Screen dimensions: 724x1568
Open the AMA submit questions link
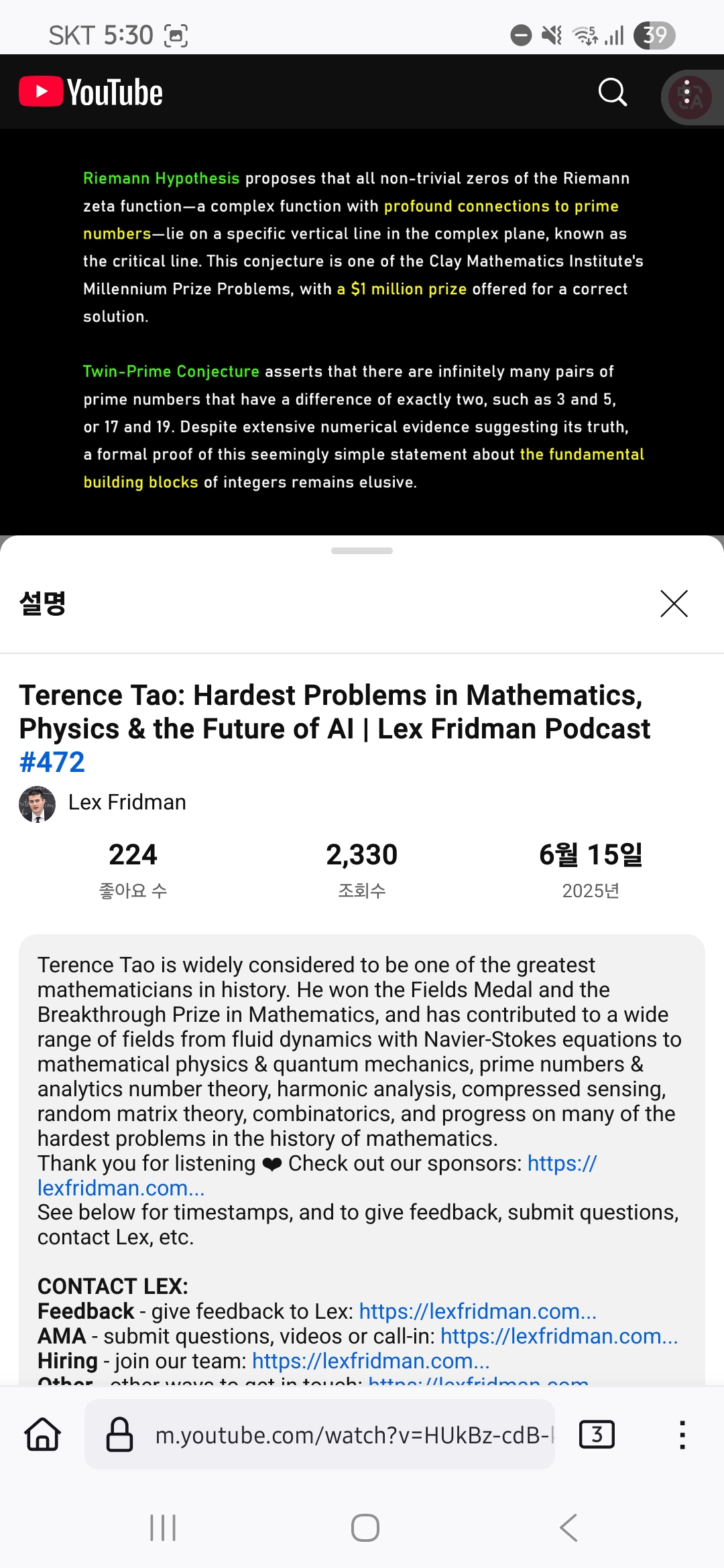click(559, 1336)
